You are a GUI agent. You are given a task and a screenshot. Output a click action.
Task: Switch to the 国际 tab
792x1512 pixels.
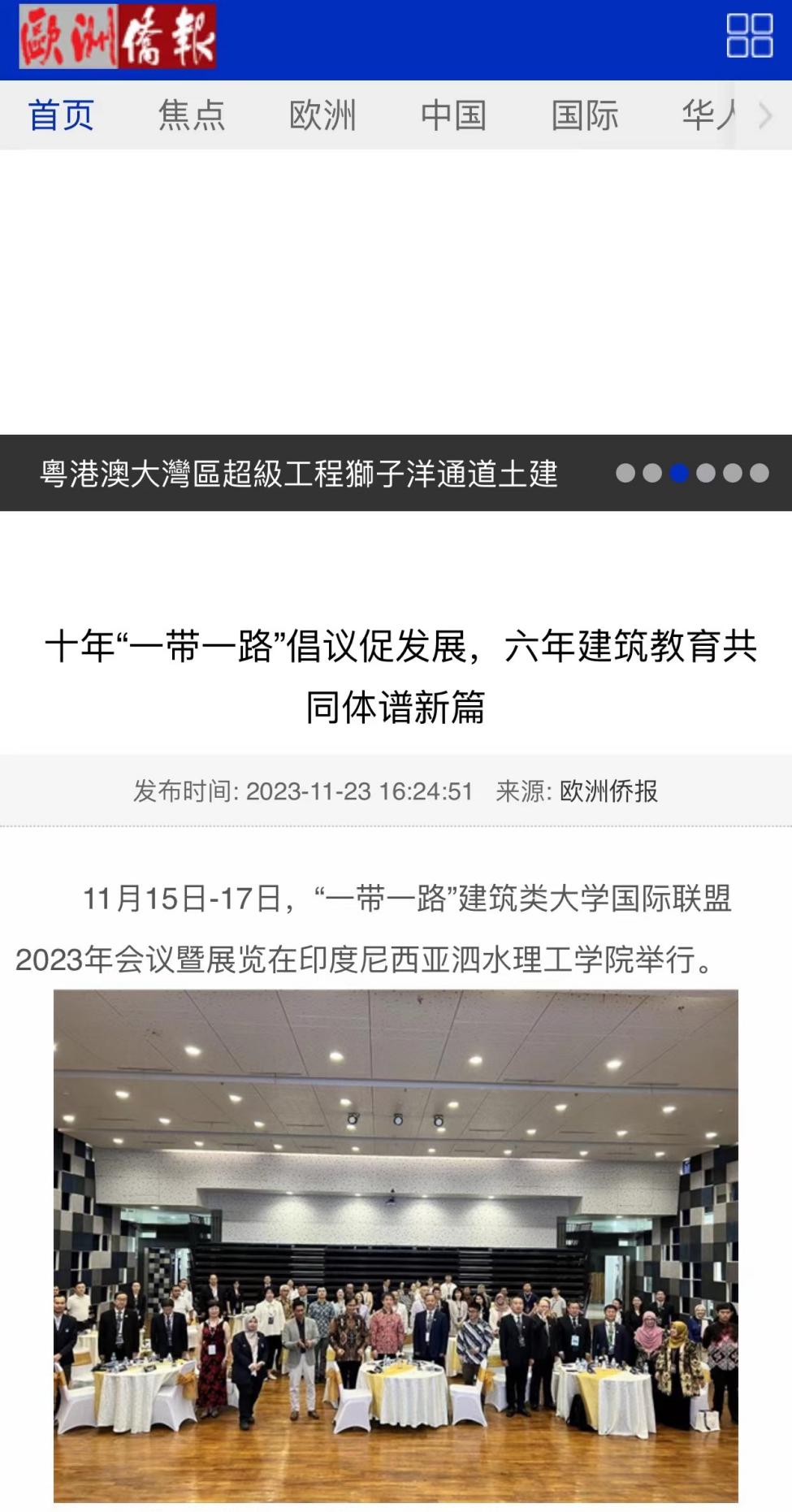pos(585,115)
